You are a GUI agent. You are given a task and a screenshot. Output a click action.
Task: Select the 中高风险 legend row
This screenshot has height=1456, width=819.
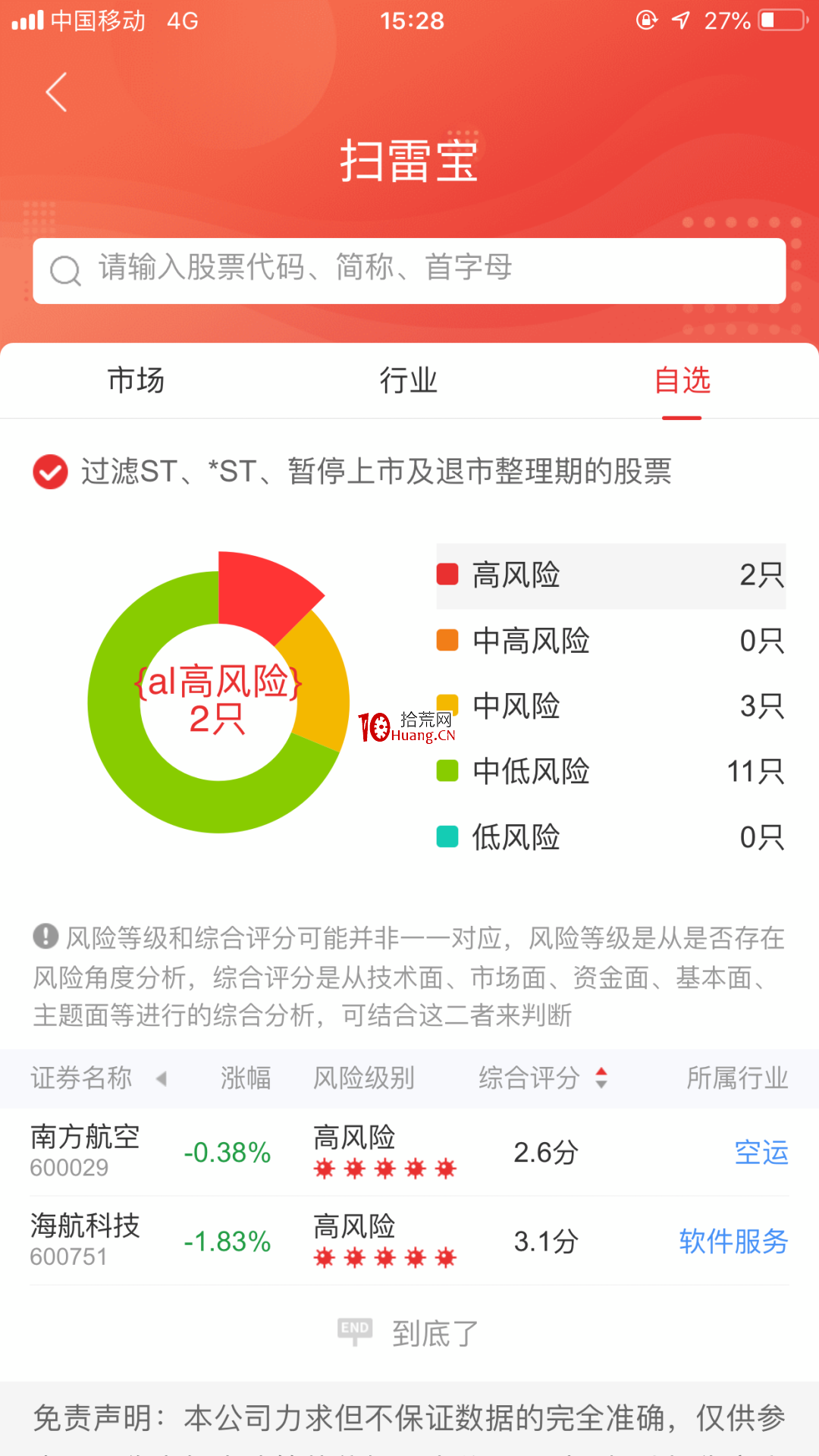coord(611,641)
